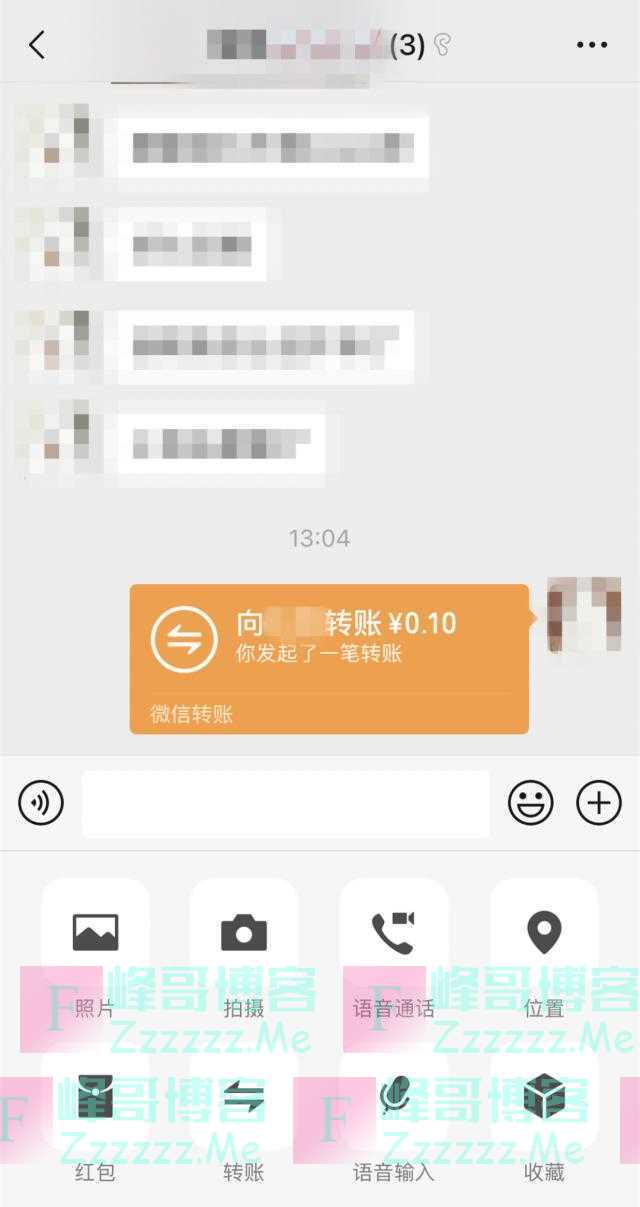
Task: Start a 语音通话 voice call
Action: 393,933
